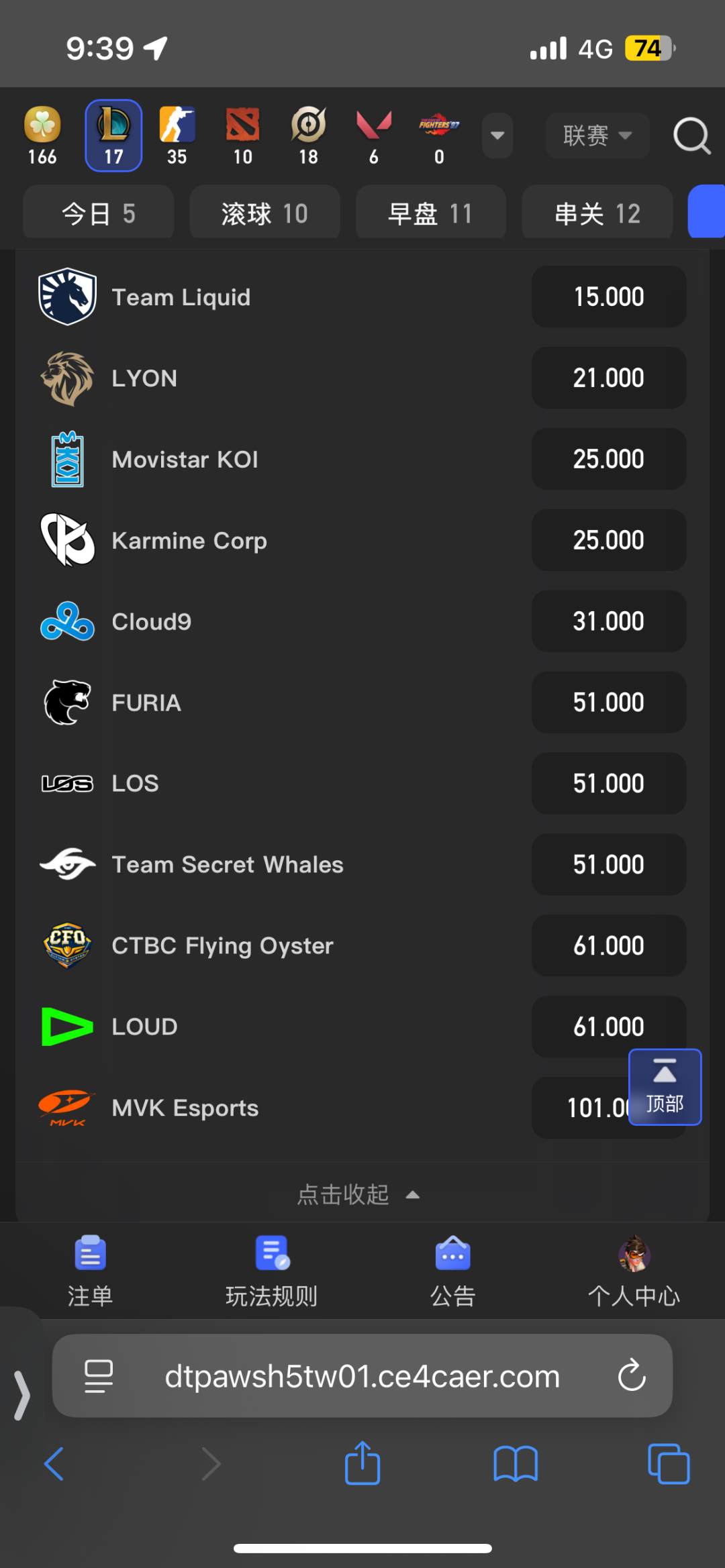725x1568 pixels.
Task: Select FURIA odds 51.000
Action: click(609, 702)
